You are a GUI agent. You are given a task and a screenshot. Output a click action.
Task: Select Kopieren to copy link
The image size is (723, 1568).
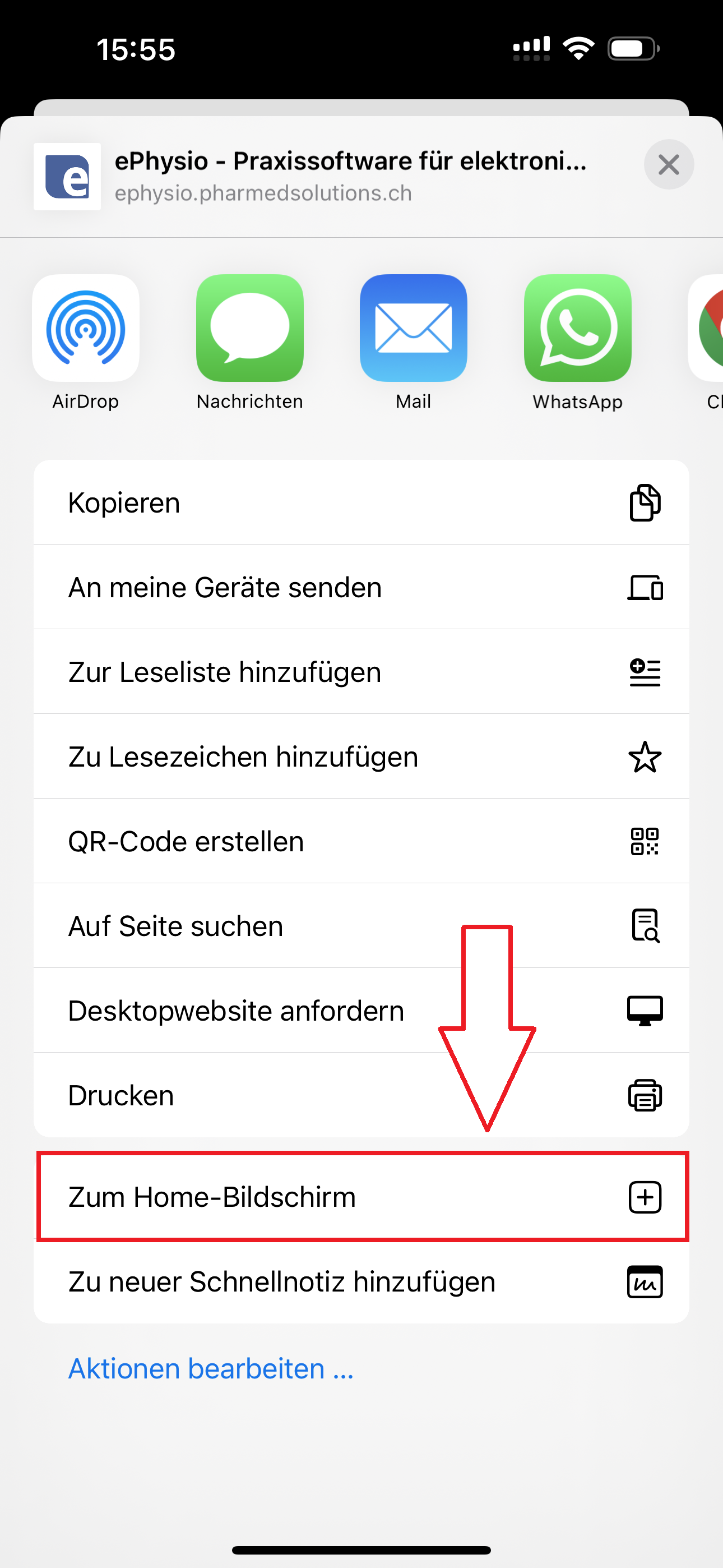[361, 503]
